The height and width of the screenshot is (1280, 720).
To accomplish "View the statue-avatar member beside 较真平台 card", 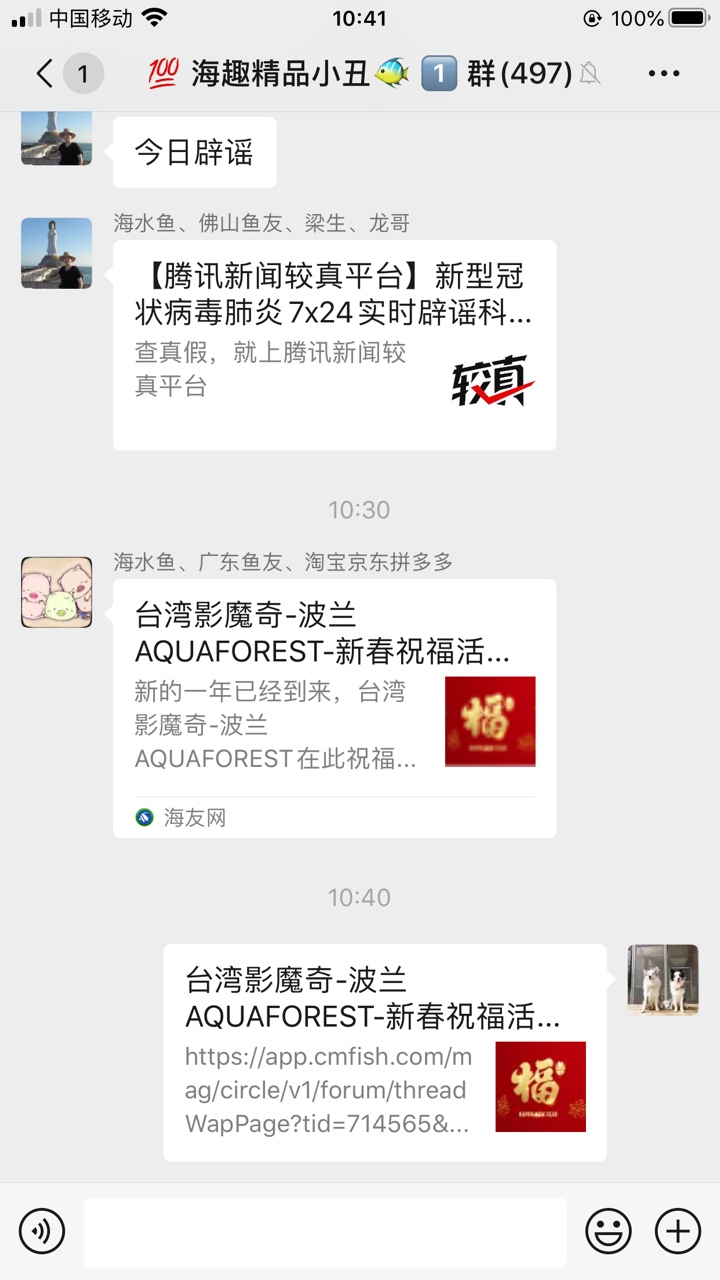I will coord(56,254).
